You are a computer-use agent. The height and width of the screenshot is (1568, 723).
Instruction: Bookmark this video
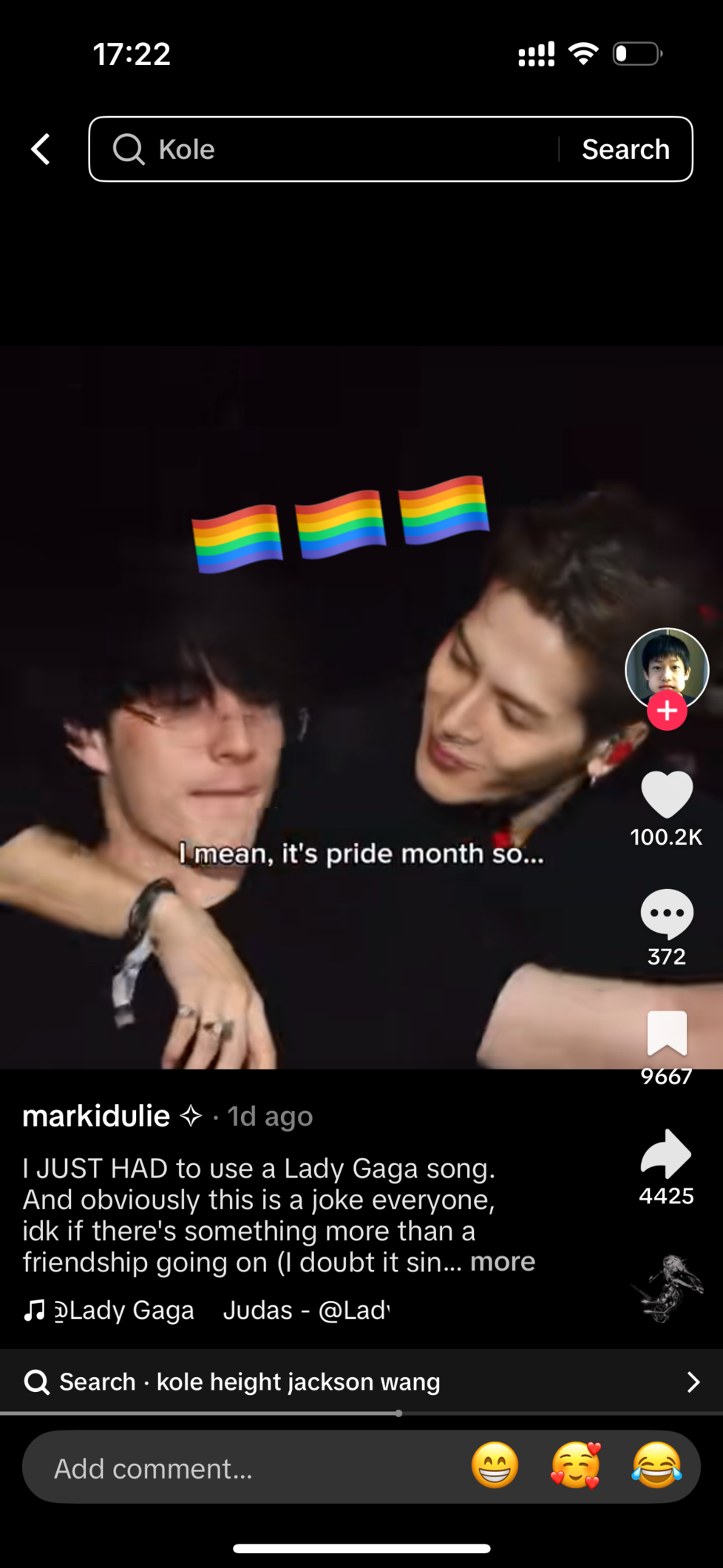667,1033
